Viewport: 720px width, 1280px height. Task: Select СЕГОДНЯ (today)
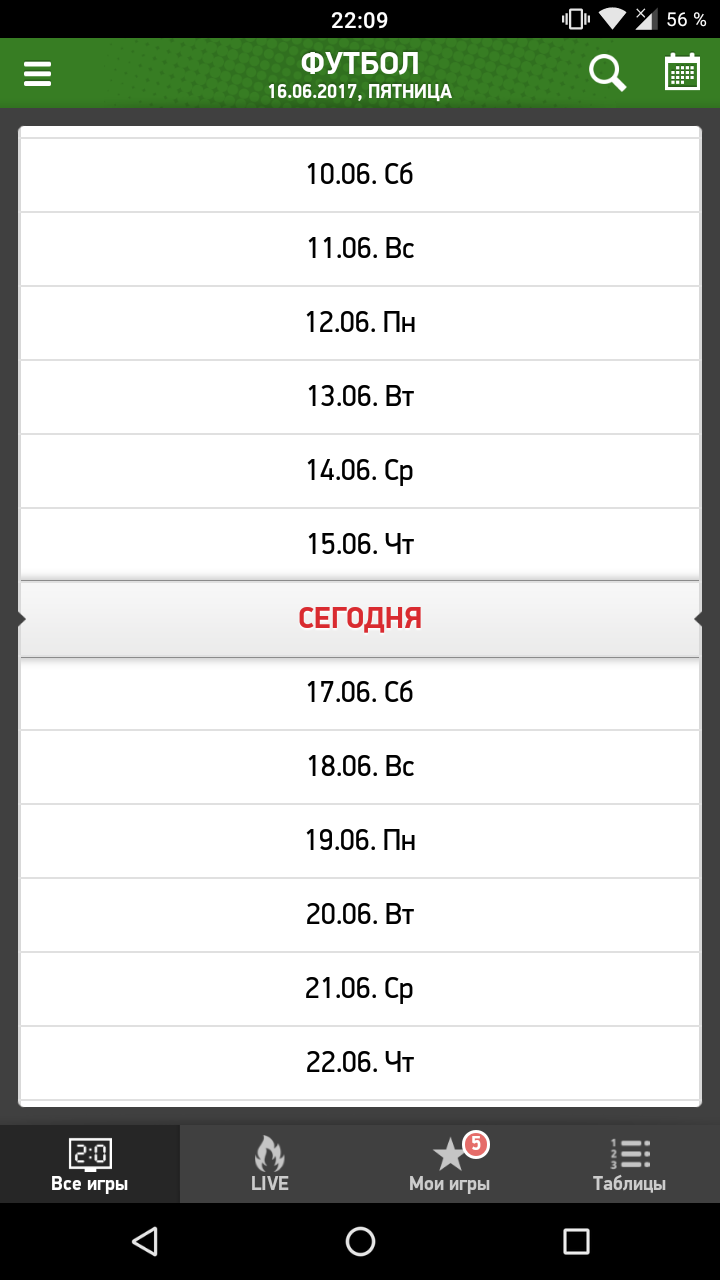pyautogui.click(x=360, y=619)
